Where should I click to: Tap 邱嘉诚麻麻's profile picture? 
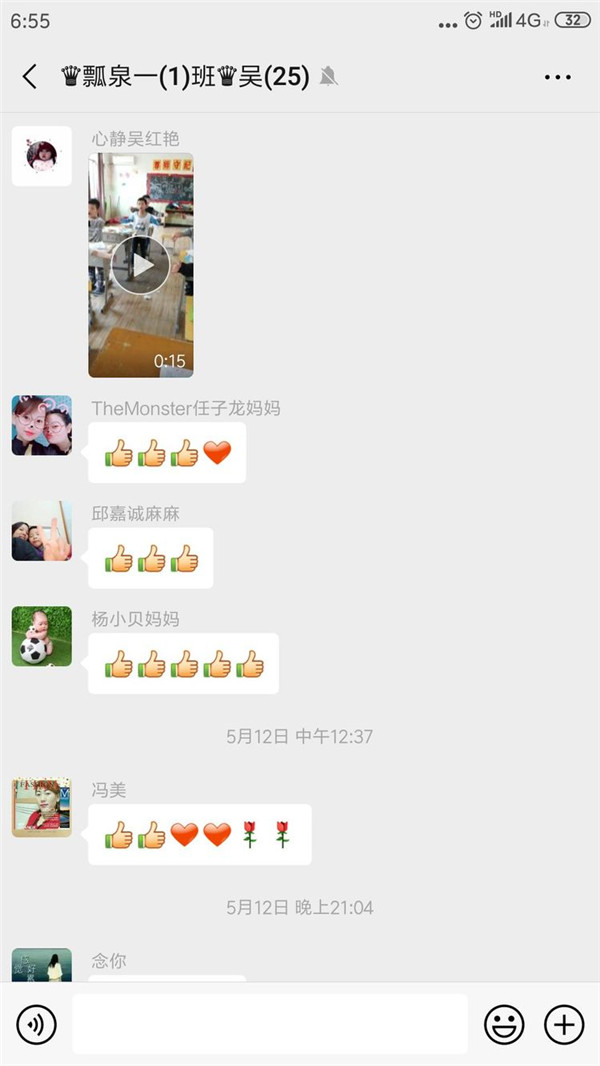(x=42, y=531)
